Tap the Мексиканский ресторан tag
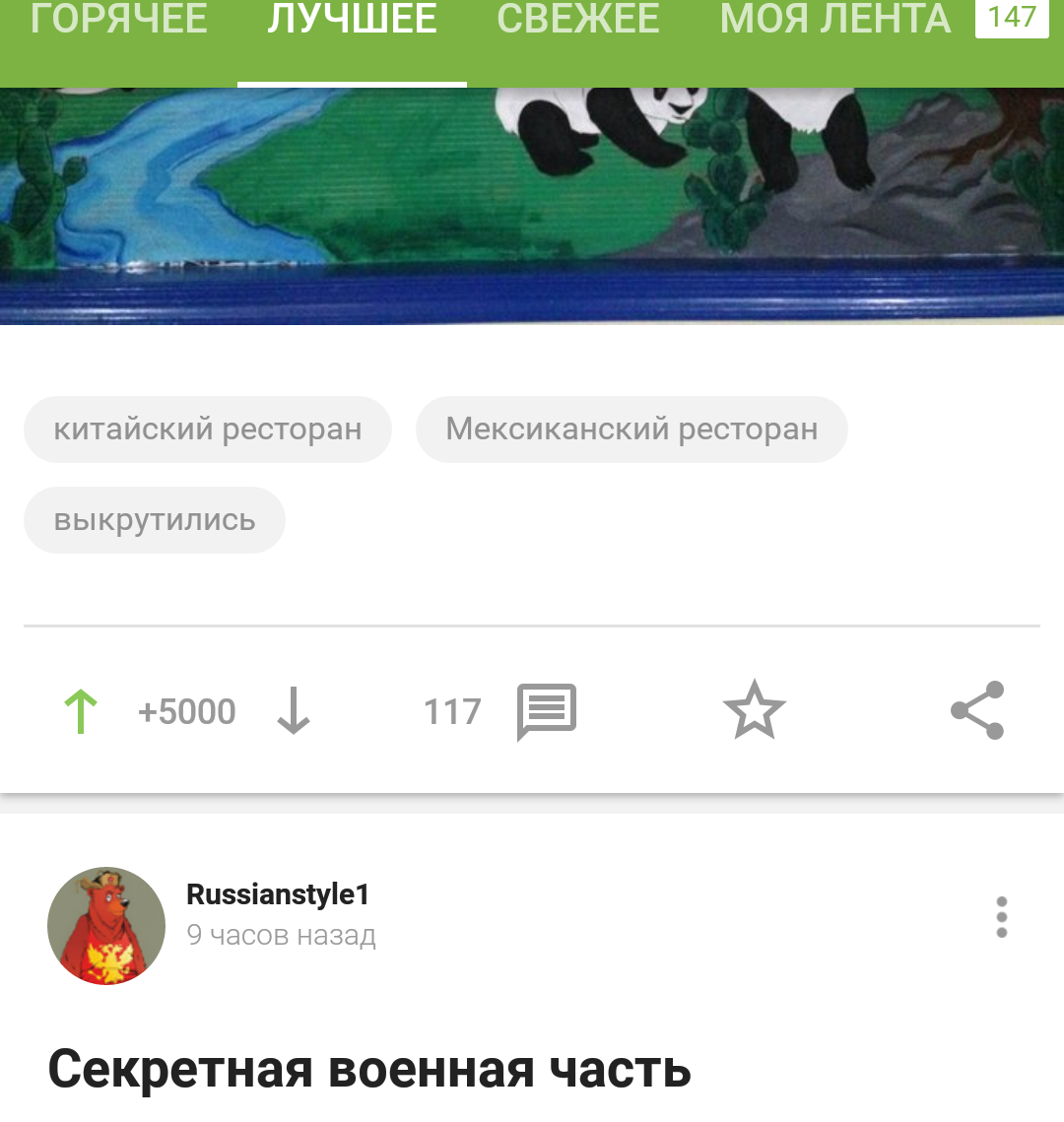The height and width of the screenshot is (1122, 1064). click(x=632, y=429)
